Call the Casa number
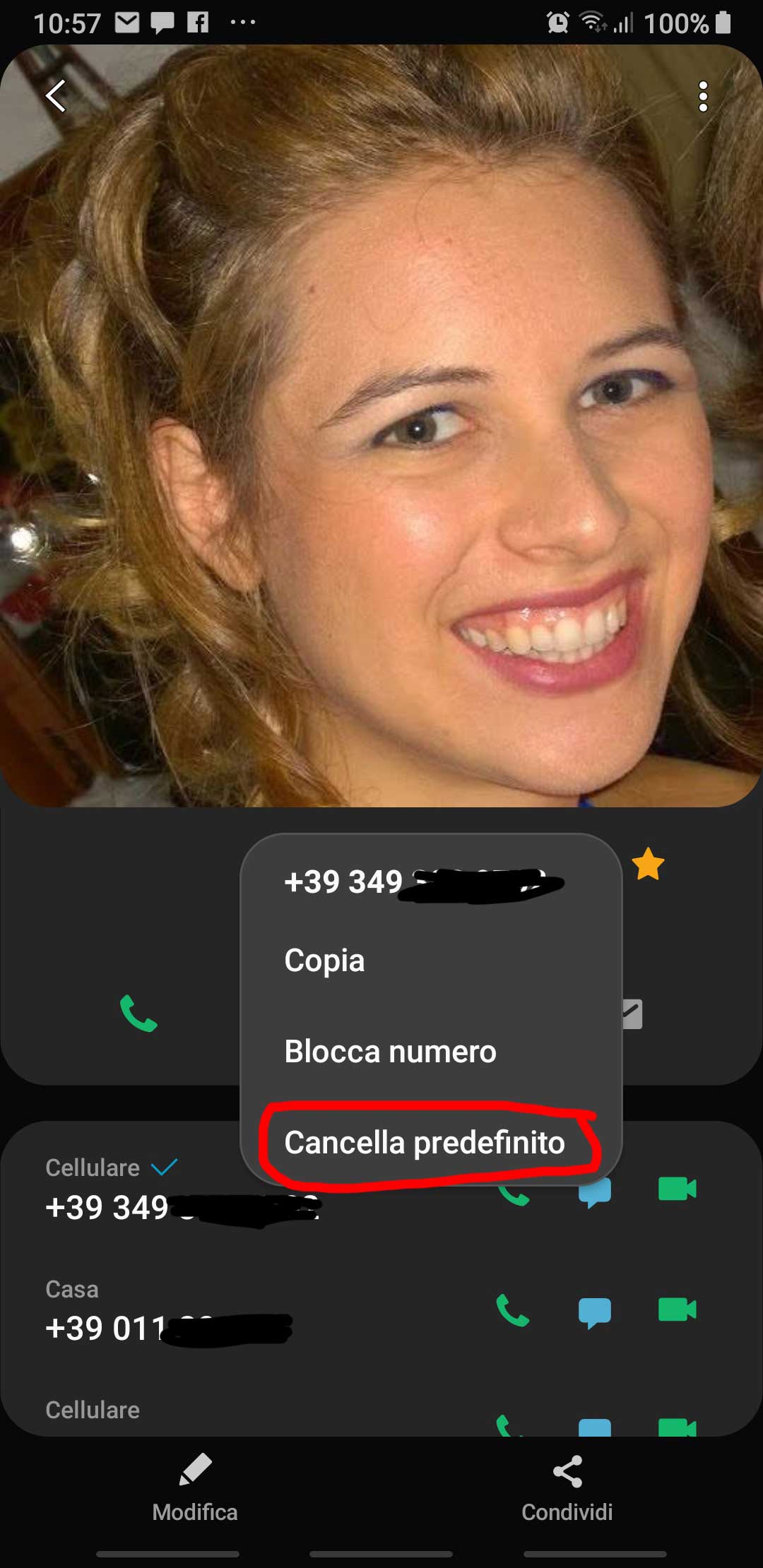The width and height of the screenshot is (763, 1568). tap(513, 1311)
